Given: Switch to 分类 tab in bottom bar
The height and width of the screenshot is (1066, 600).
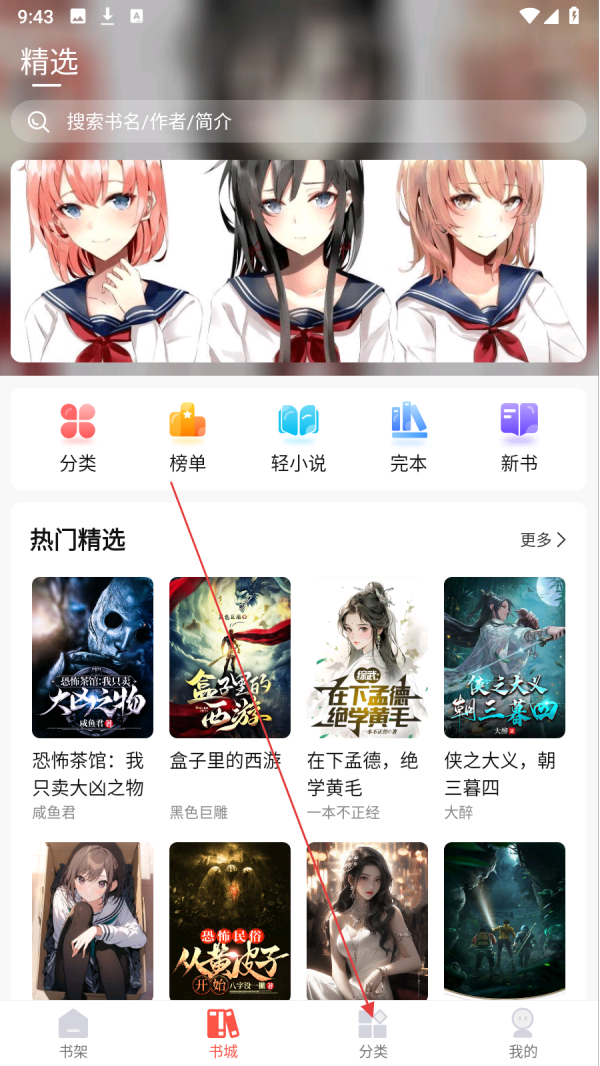Looking at the screenshot, I should click(373, 1033).
